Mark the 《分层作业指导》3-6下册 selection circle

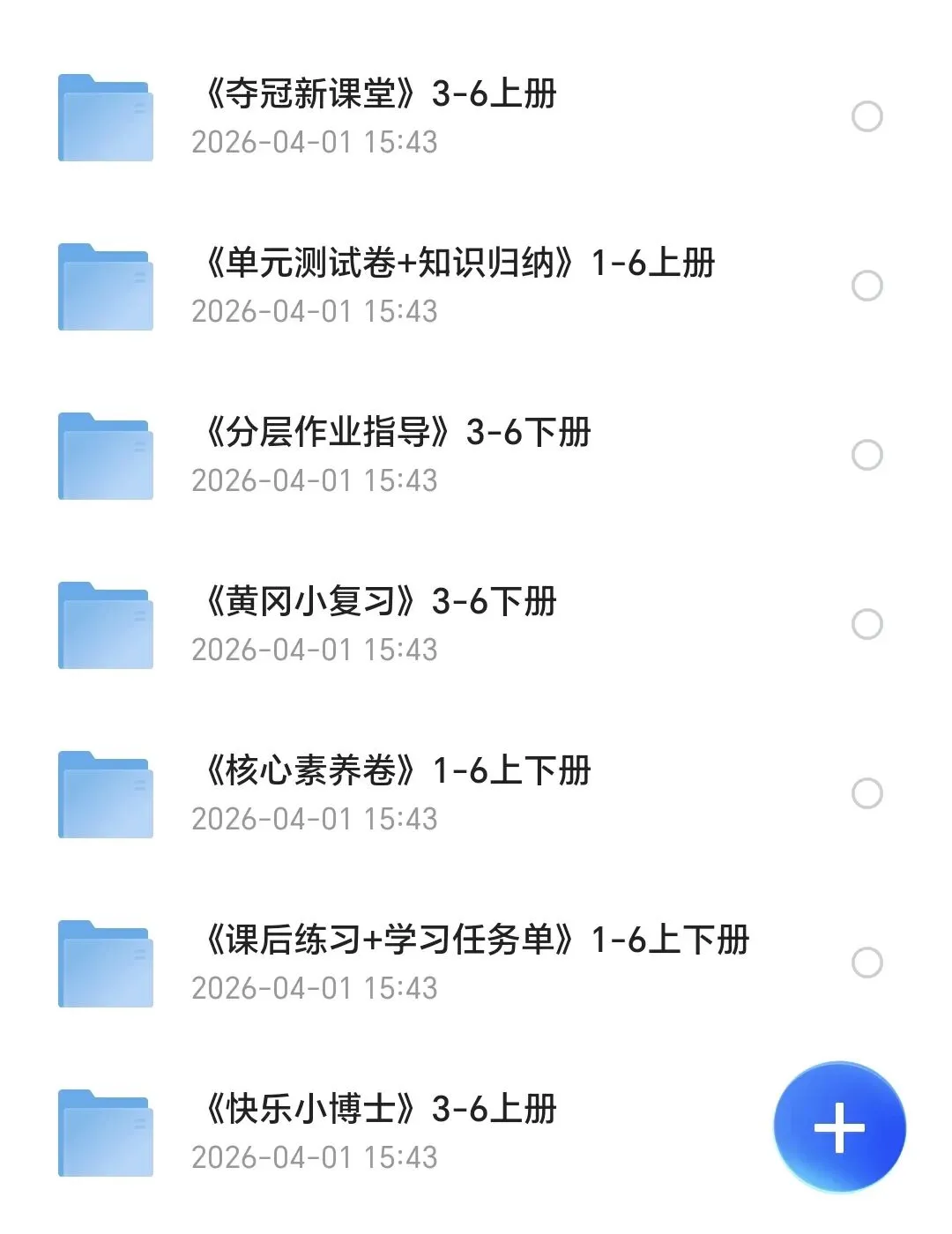[x=867, y=455]
